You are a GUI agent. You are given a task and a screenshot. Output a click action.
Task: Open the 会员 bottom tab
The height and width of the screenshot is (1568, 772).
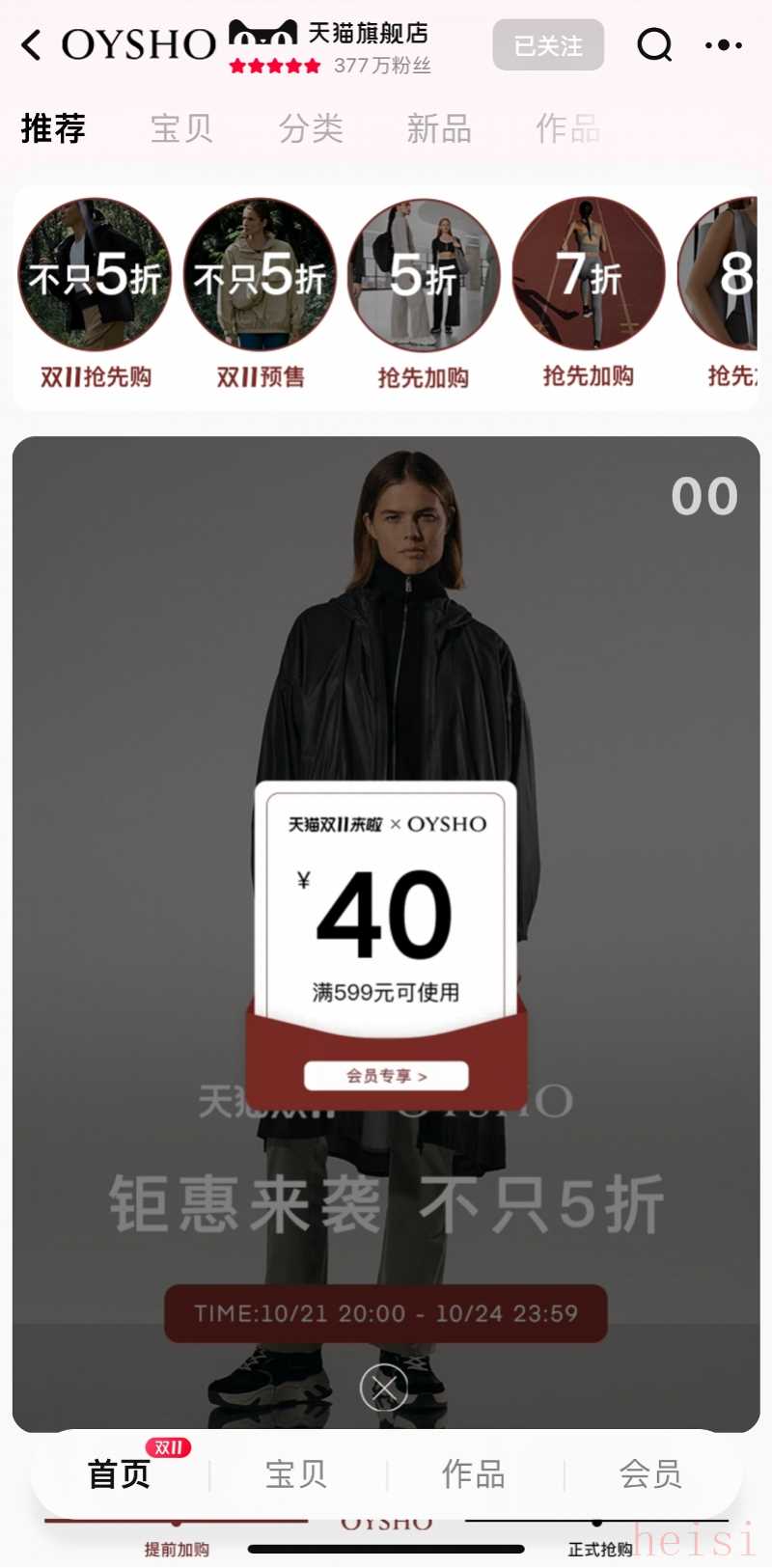tap(650, 1474)
